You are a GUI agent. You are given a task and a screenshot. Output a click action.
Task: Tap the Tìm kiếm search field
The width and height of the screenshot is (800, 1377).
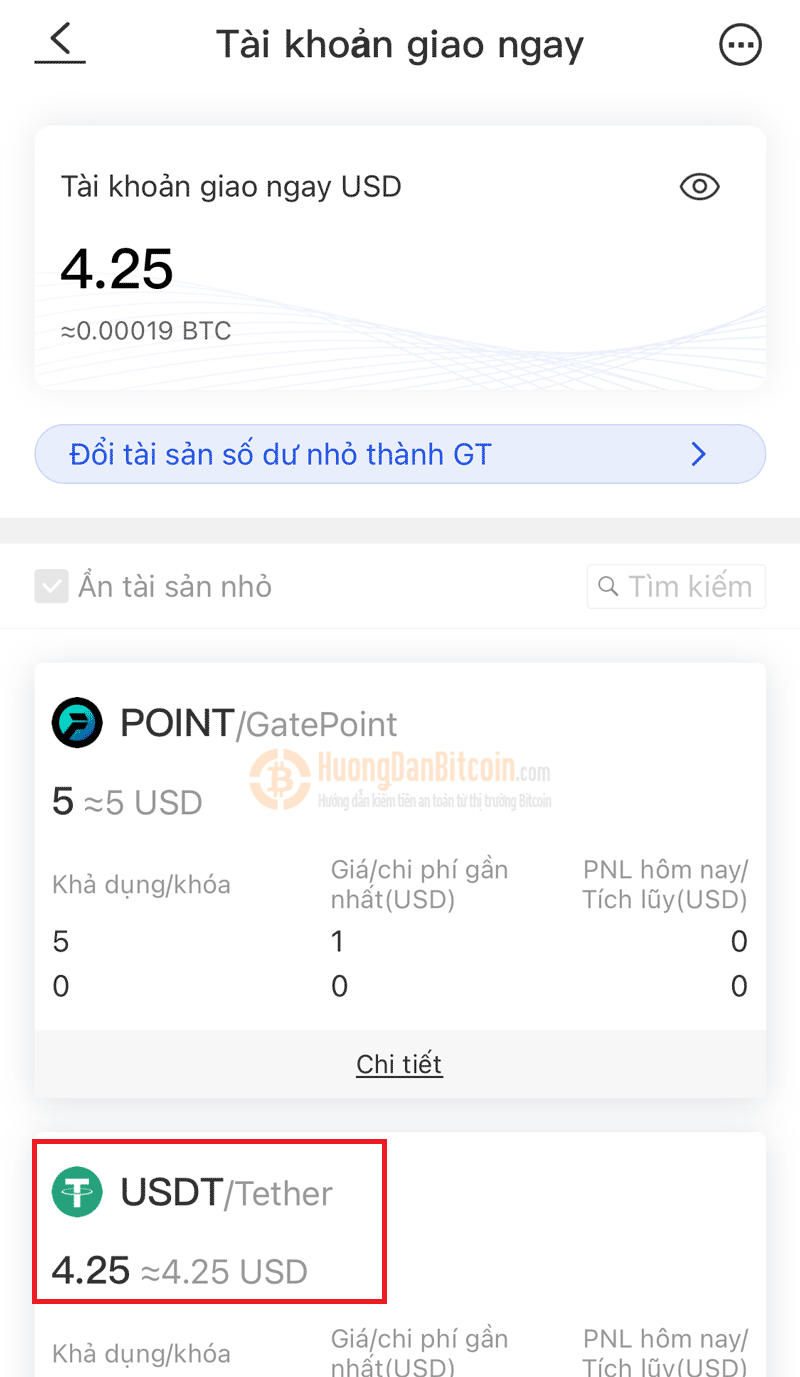point(676,586)
